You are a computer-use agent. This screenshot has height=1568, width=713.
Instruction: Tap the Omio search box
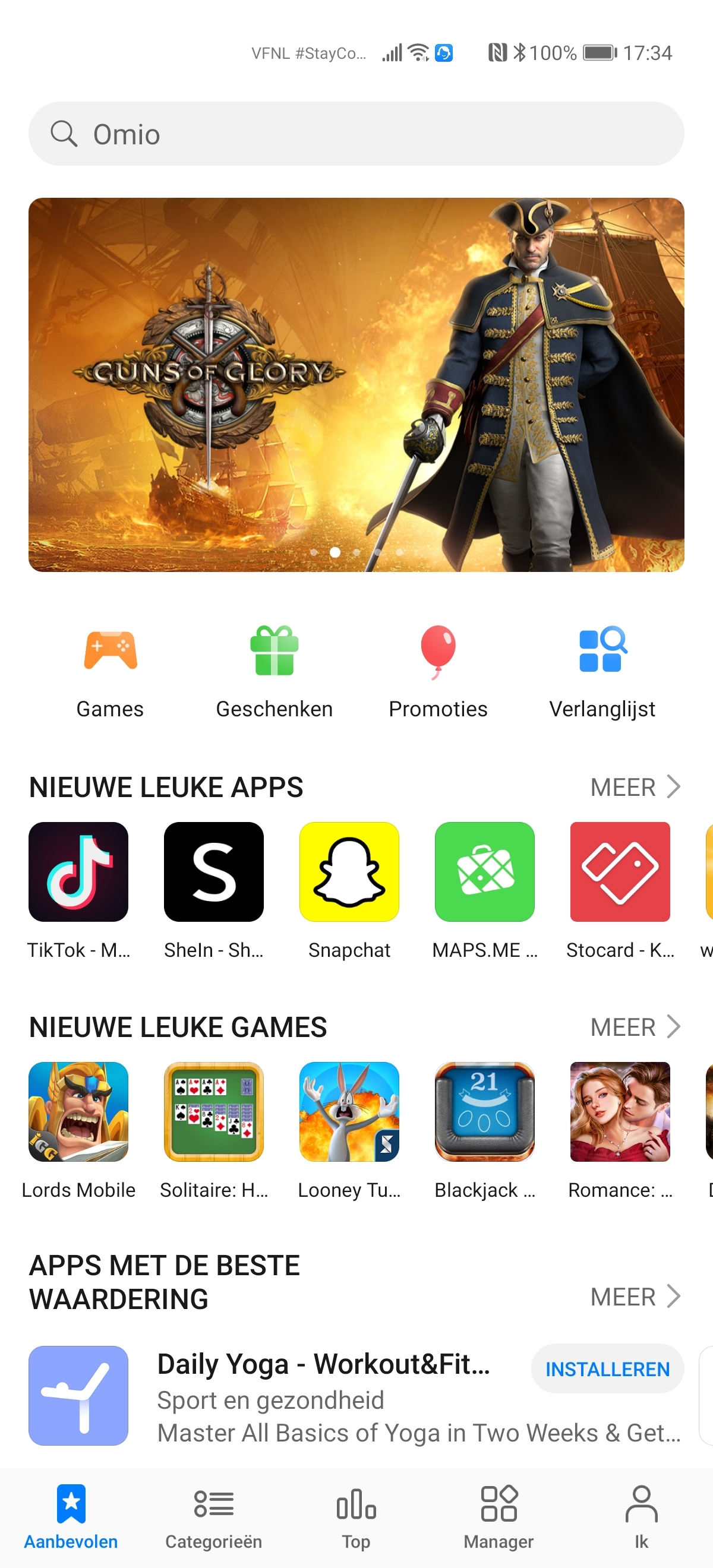(356, 134)
